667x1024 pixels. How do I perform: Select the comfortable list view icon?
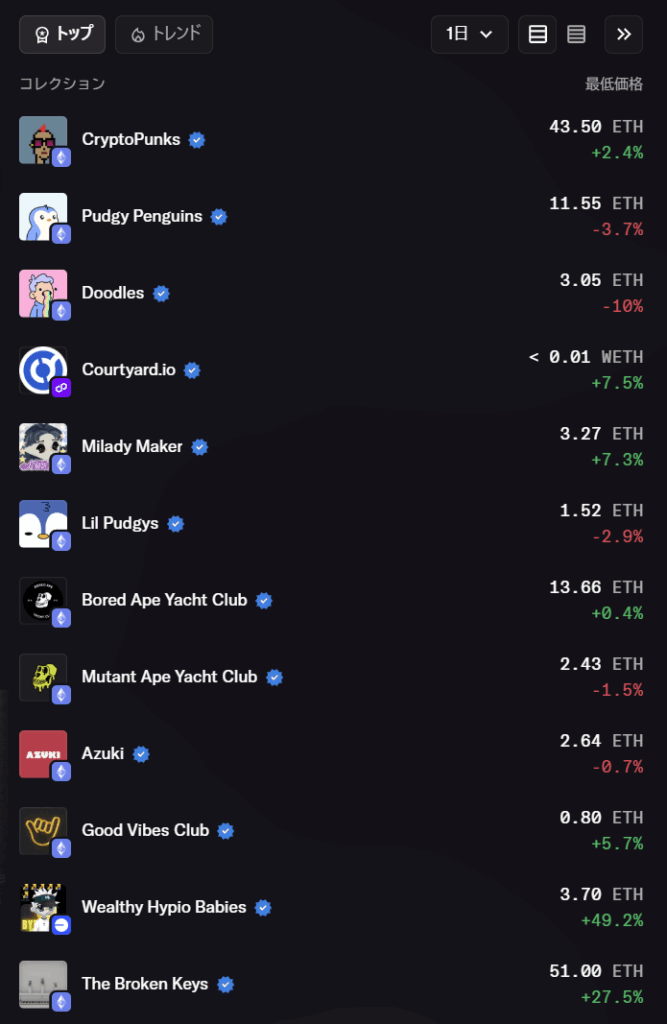point(538,34)
